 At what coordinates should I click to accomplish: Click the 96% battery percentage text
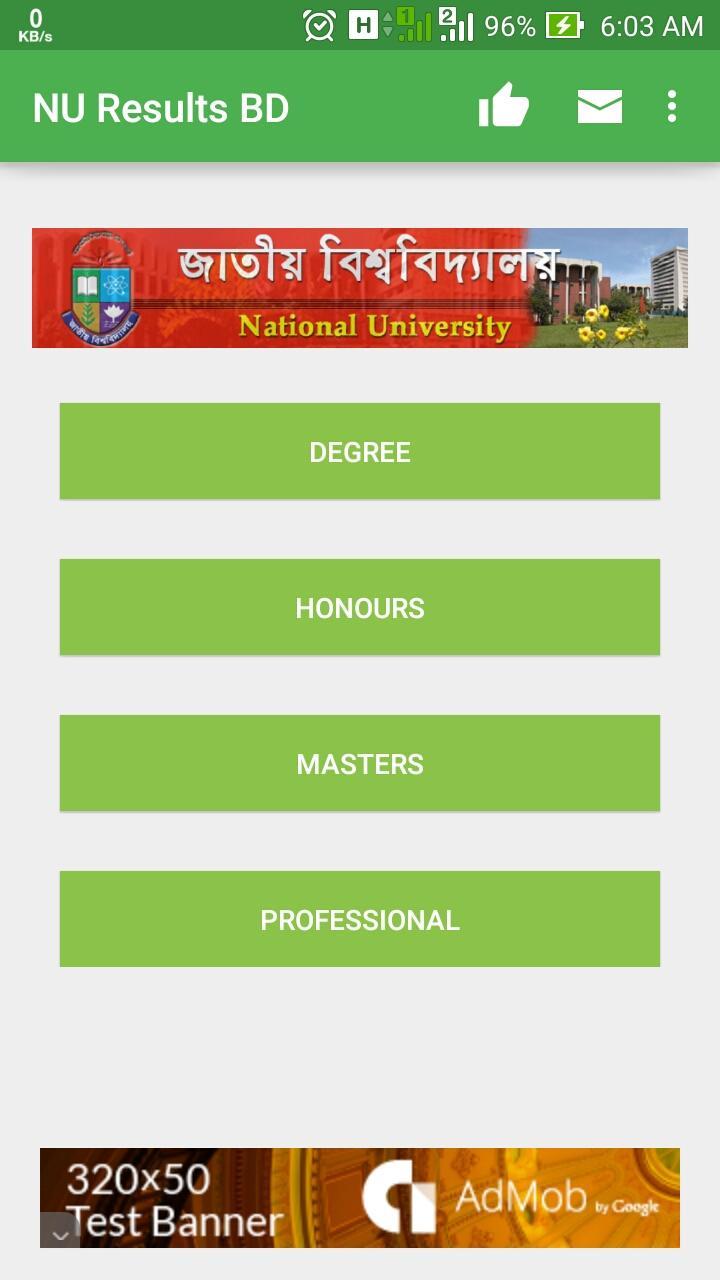coord(504,26)
